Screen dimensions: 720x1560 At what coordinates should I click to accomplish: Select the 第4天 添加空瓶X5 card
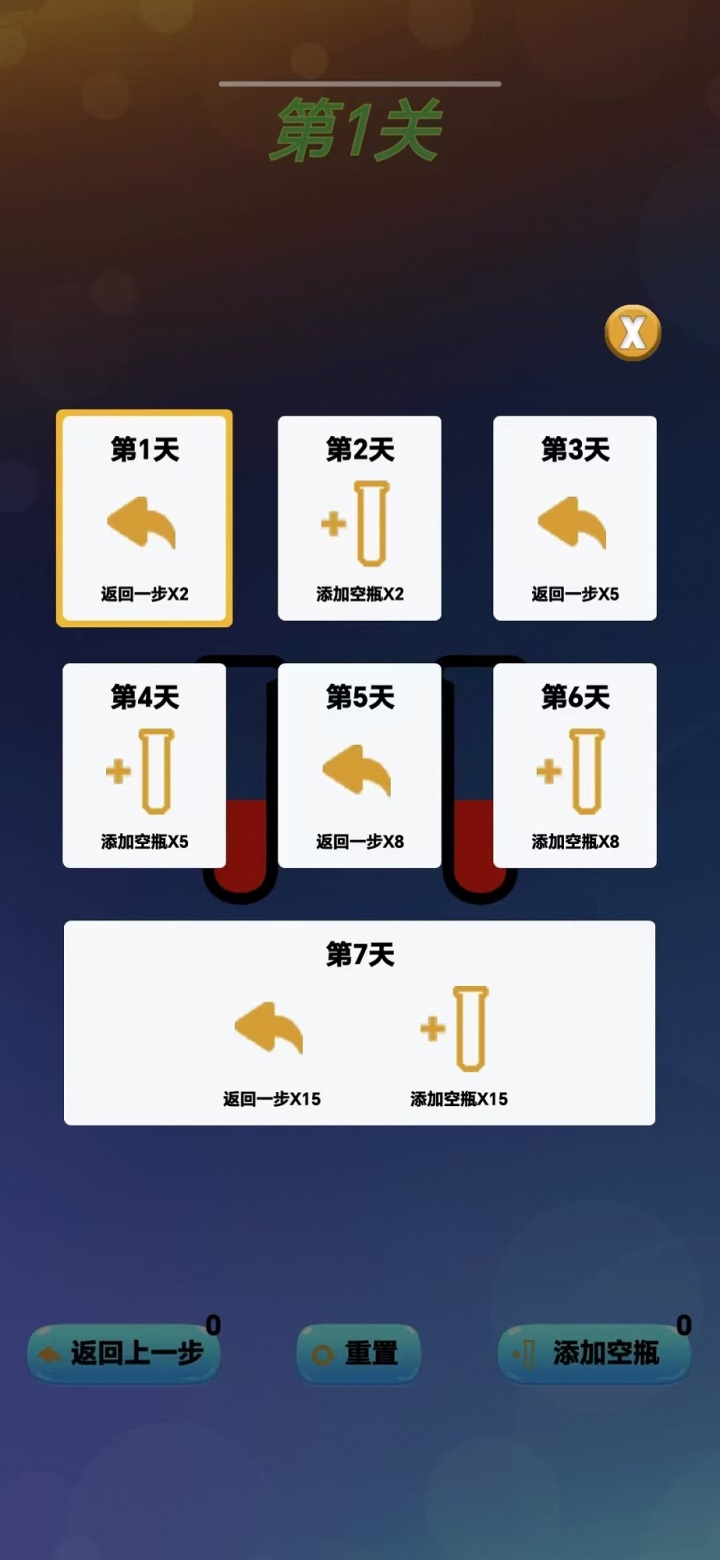pyautogui.click(x=144, y=765)
